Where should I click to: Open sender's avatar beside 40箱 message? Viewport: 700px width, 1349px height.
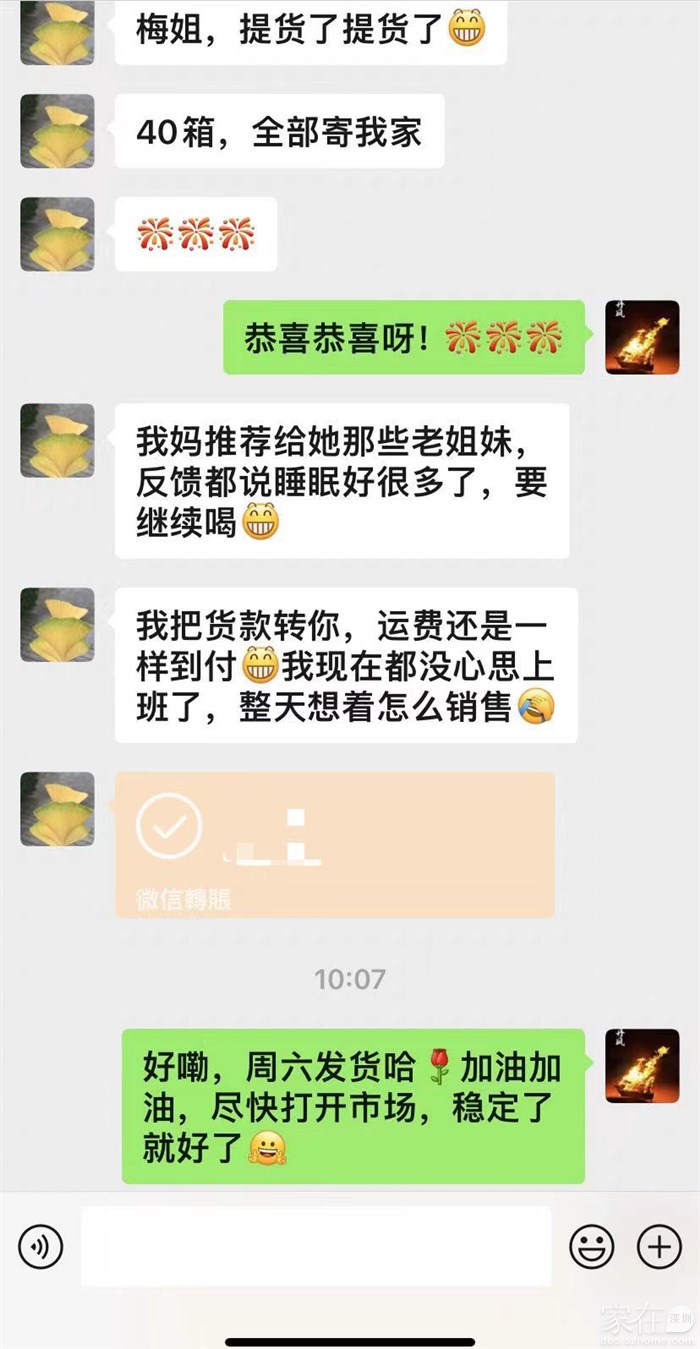[58, 131]
